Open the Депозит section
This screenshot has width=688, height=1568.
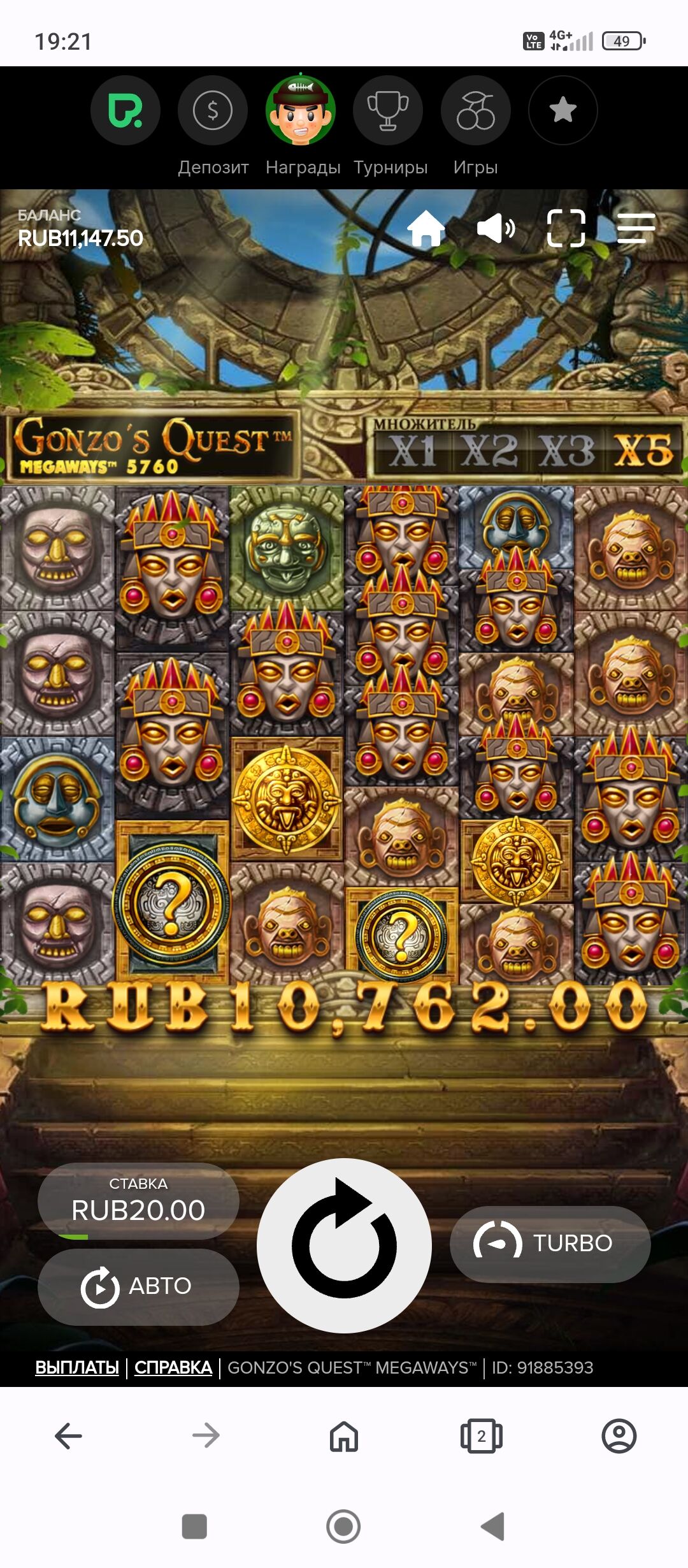(x=213, y=111)
